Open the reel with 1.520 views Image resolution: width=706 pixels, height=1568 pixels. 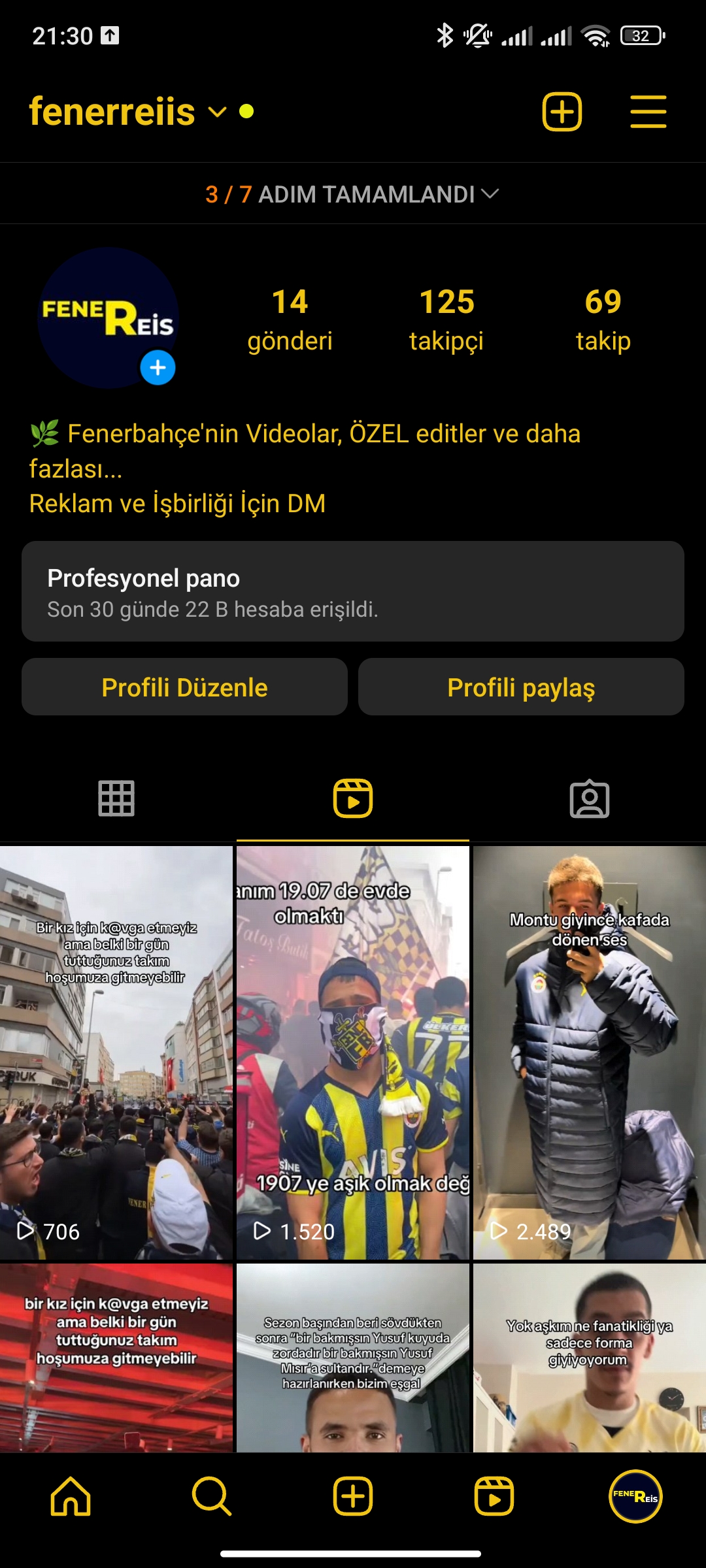coord(353,1053)
